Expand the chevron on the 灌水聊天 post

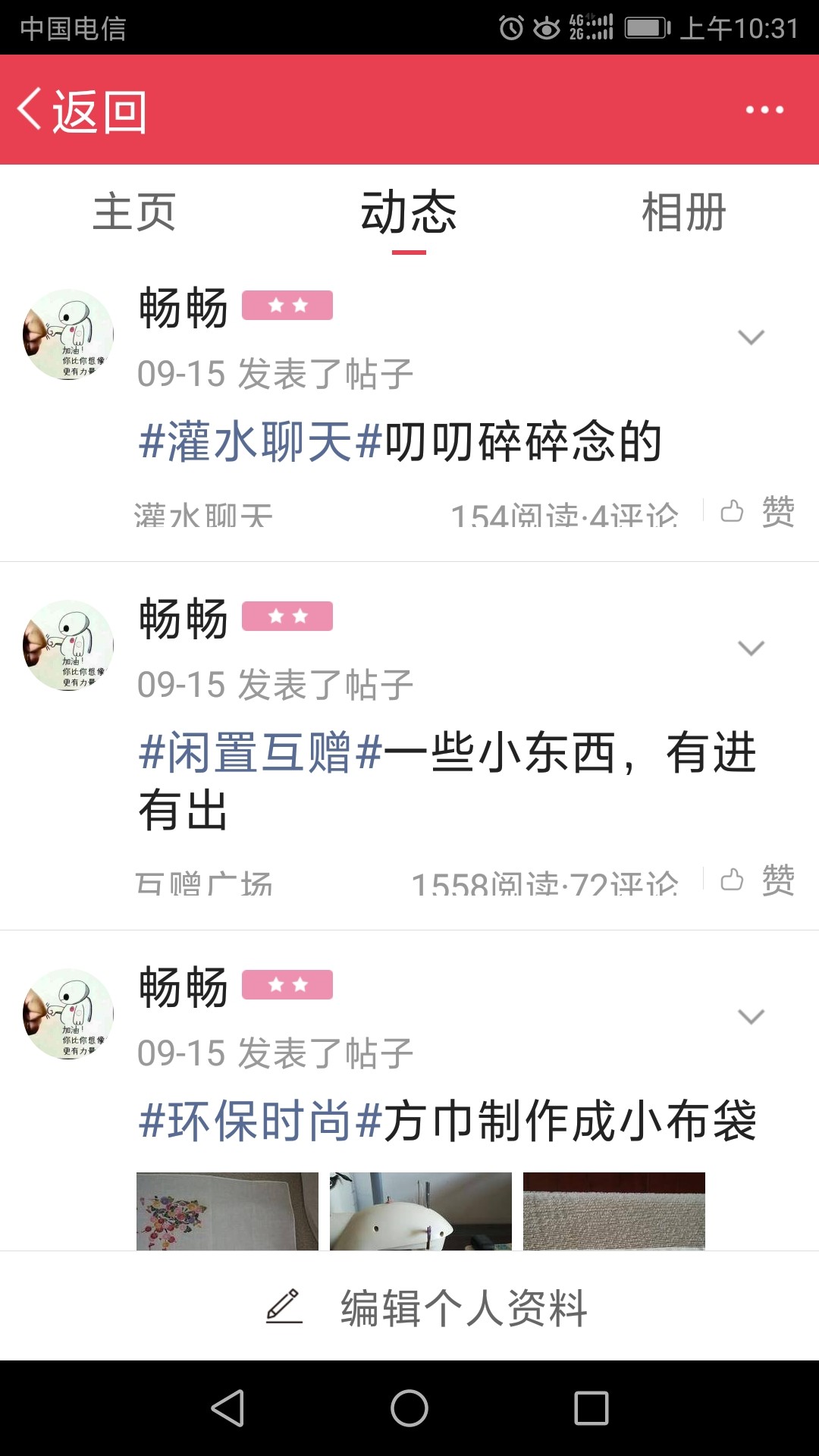click(x=751, y=337)
